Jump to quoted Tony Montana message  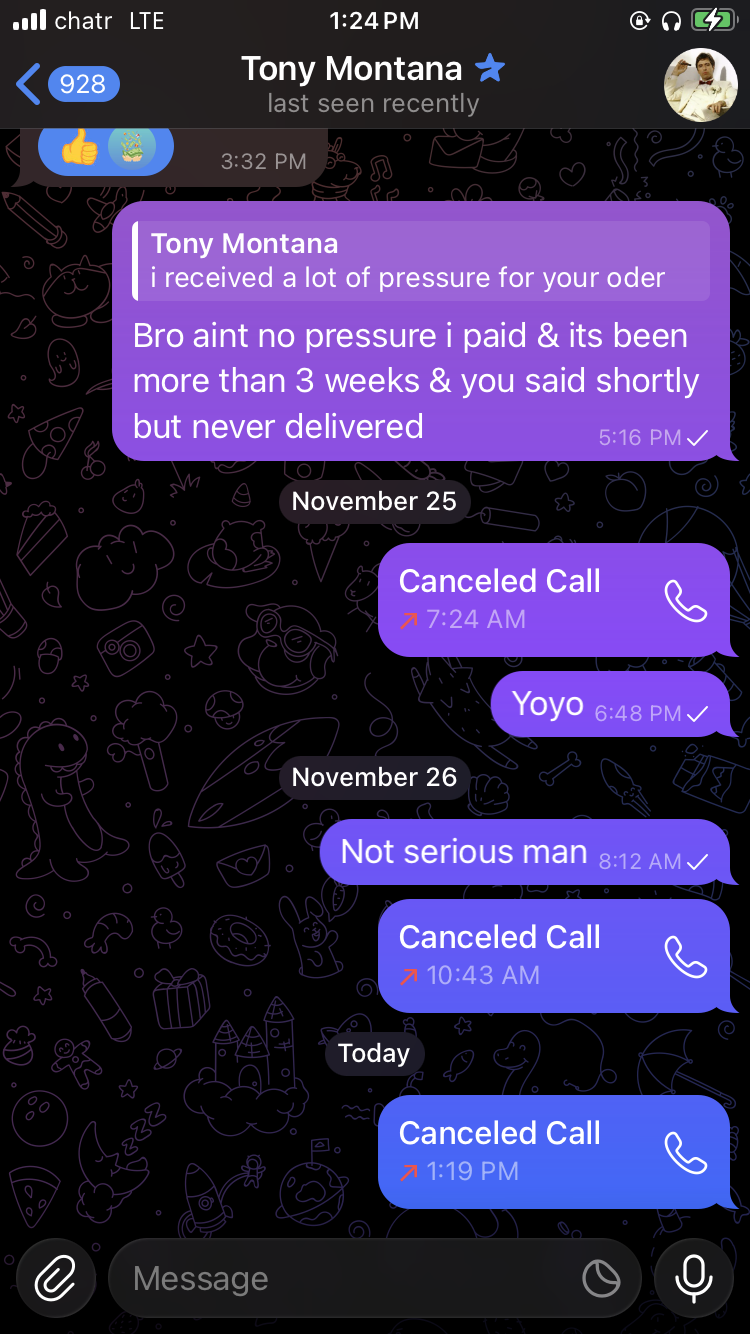420,261
